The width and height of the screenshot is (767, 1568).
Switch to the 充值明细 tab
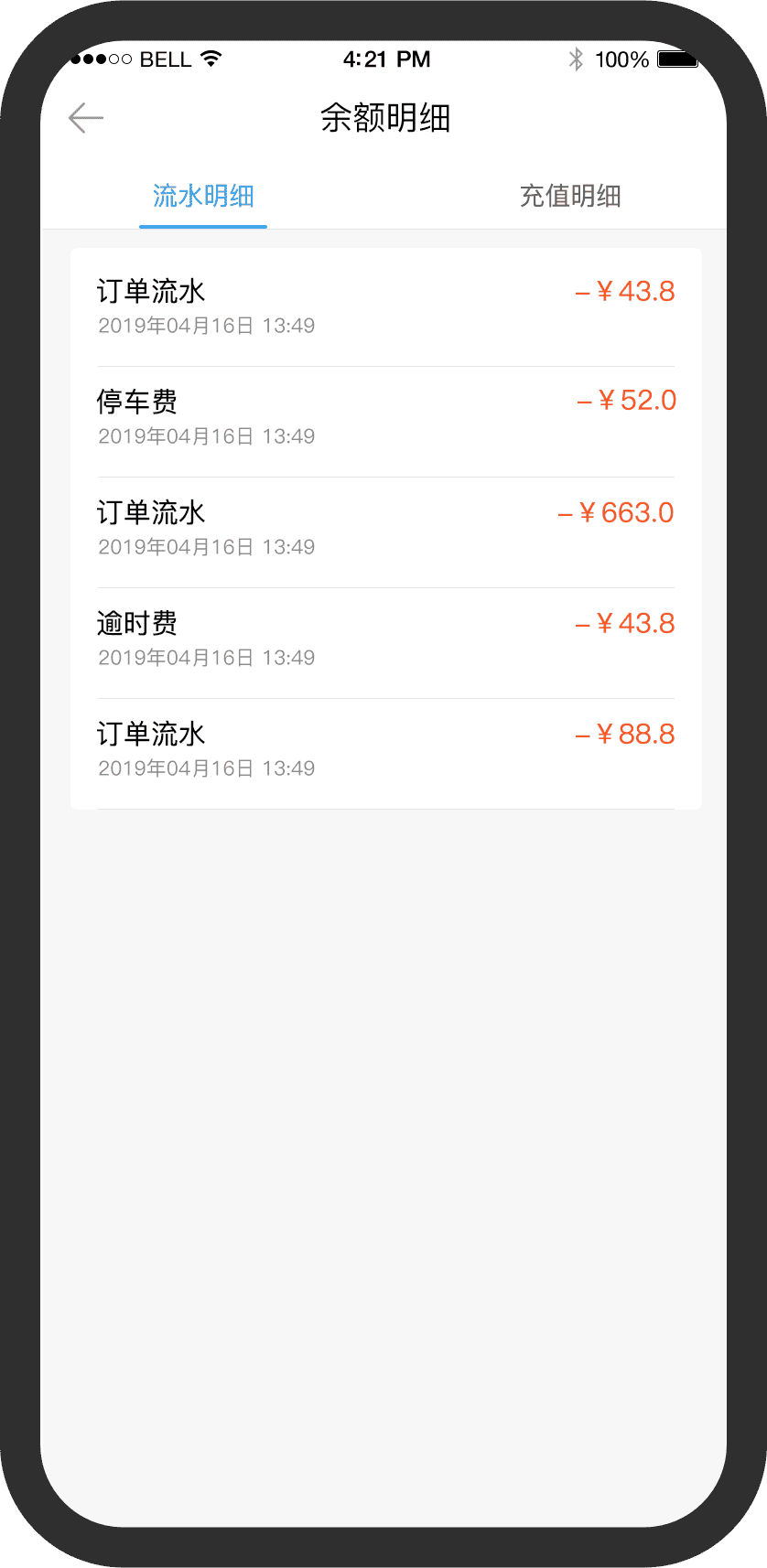pos(570,196)
